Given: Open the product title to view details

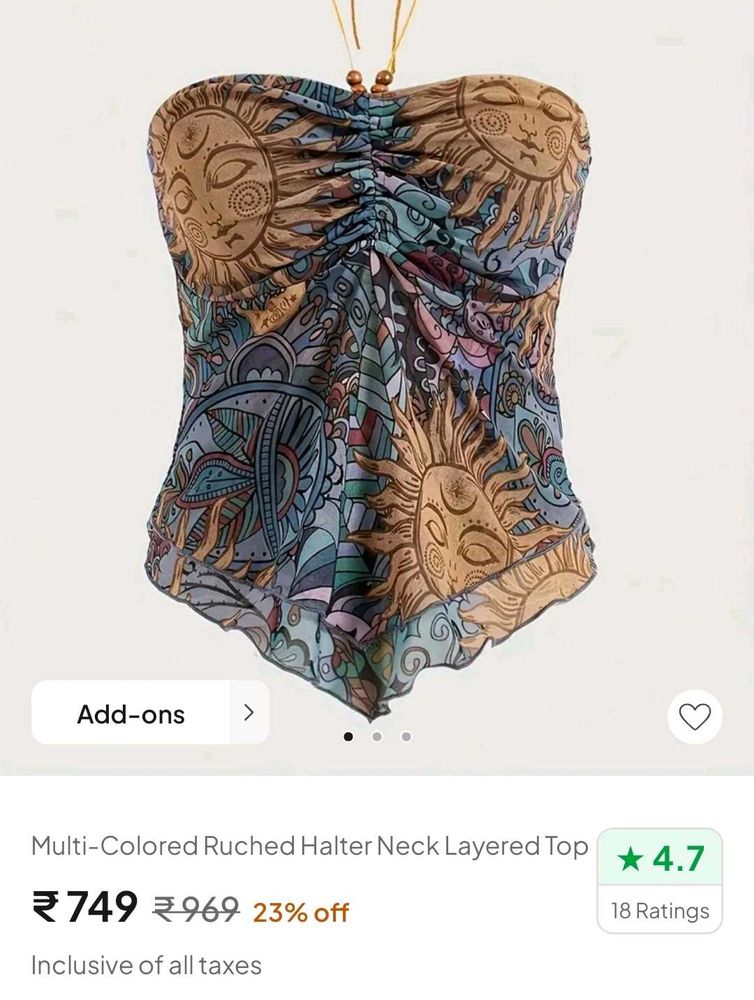Looking at the screenshot, I should click(305, 845).
